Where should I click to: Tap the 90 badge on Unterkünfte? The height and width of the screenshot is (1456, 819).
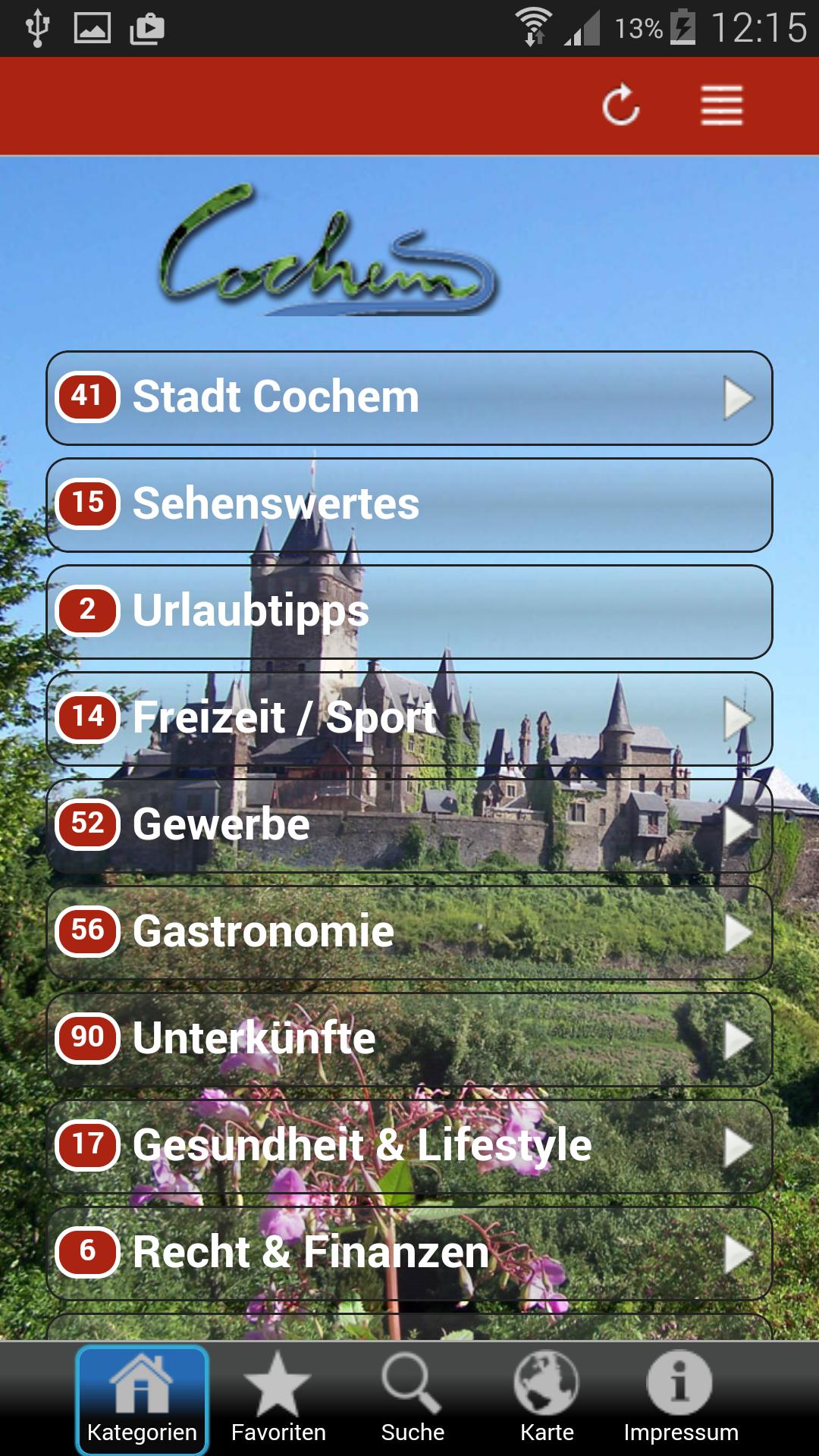[89, 1037]
